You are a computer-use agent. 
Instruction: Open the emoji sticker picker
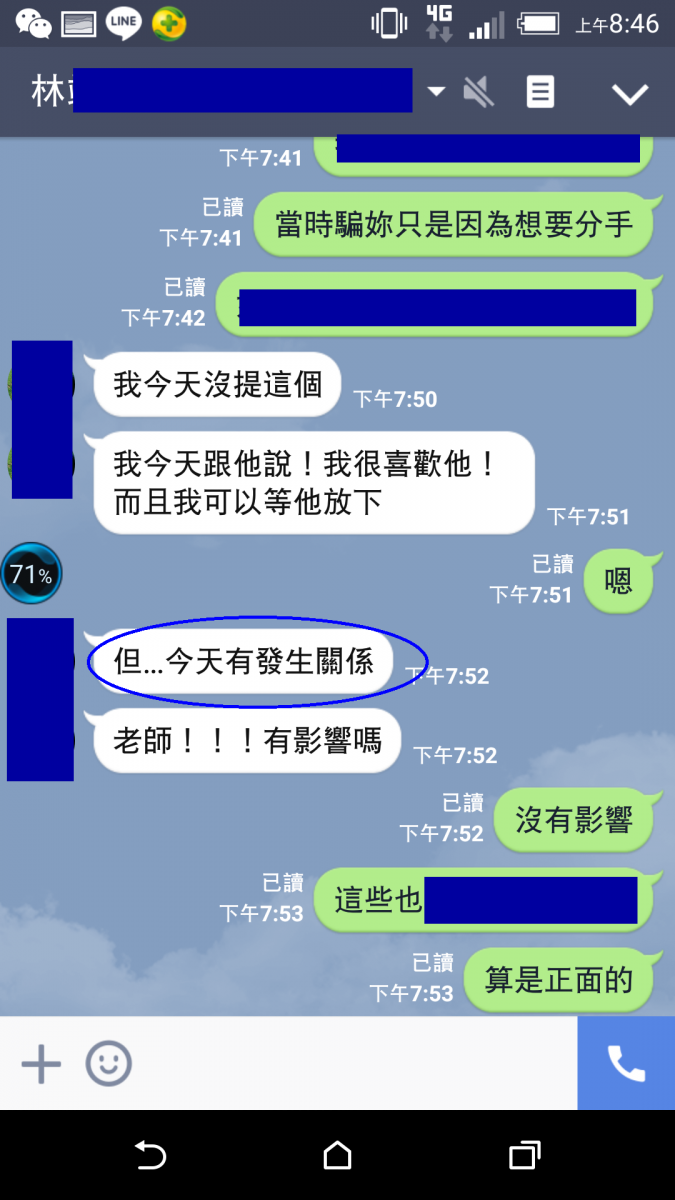pyautogui.click(x=108, y=1063)
